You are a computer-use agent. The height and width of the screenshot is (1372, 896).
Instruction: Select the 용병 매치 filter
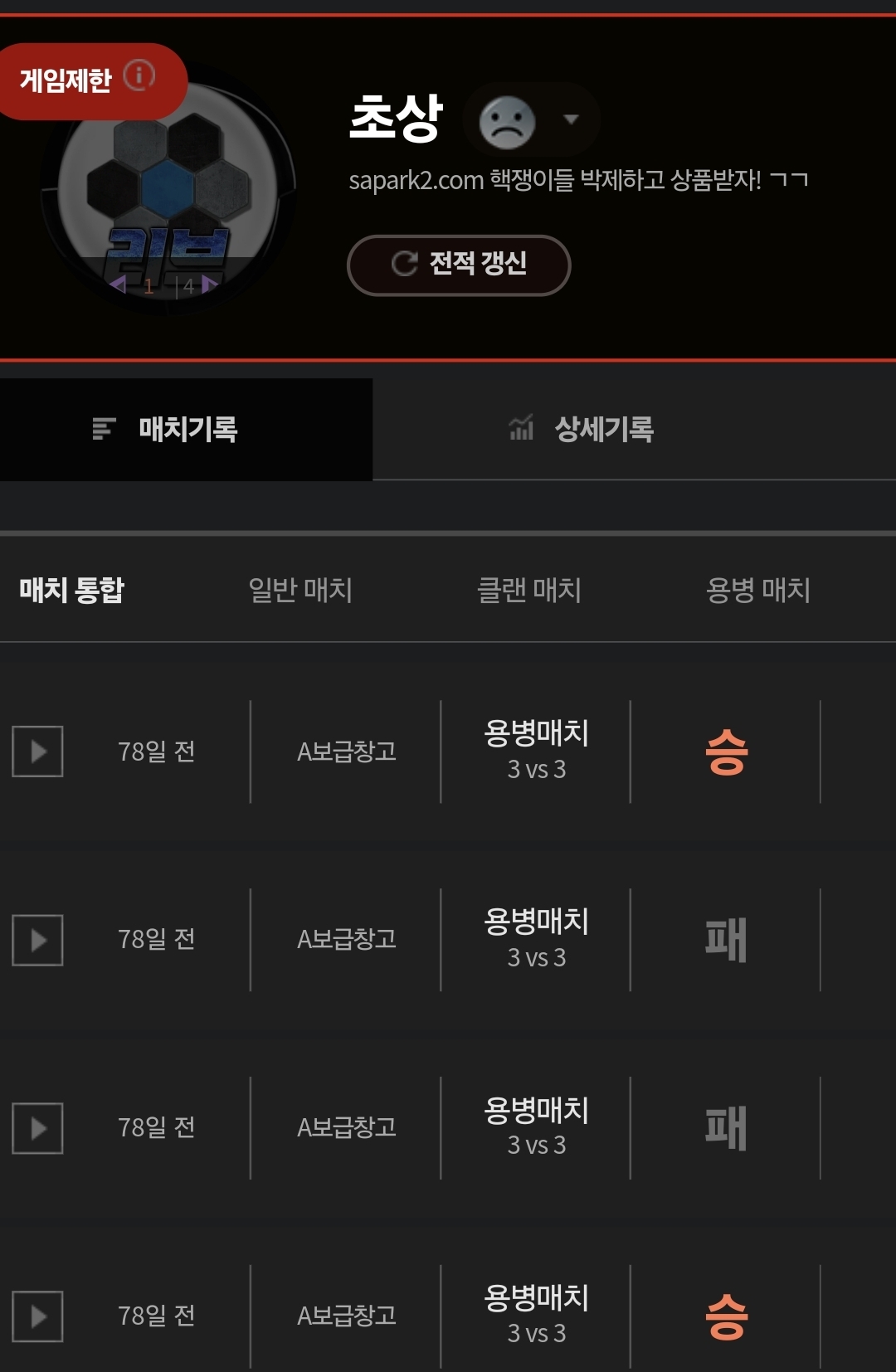coord(757,590)
